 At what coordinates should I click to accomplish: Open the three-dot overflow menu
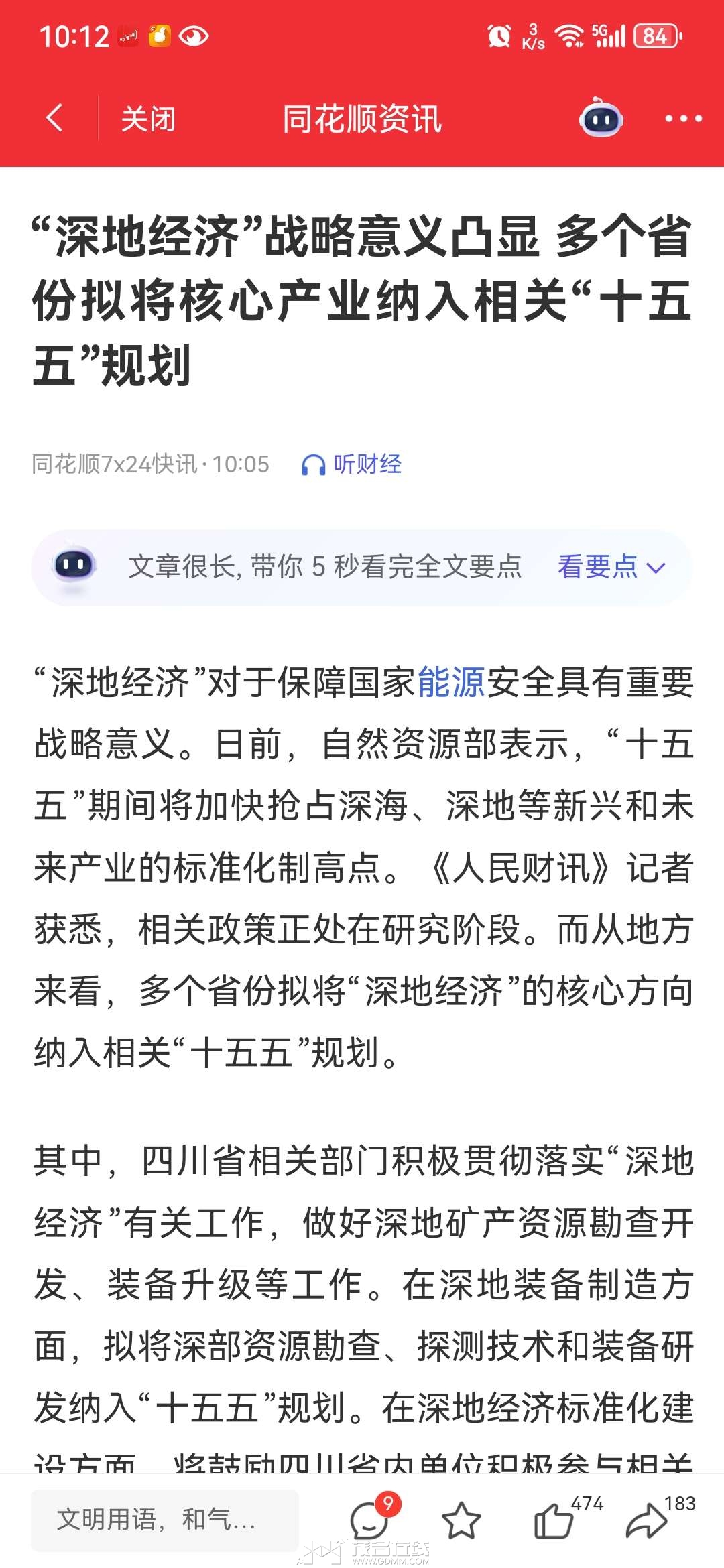[x=683, y=119]
